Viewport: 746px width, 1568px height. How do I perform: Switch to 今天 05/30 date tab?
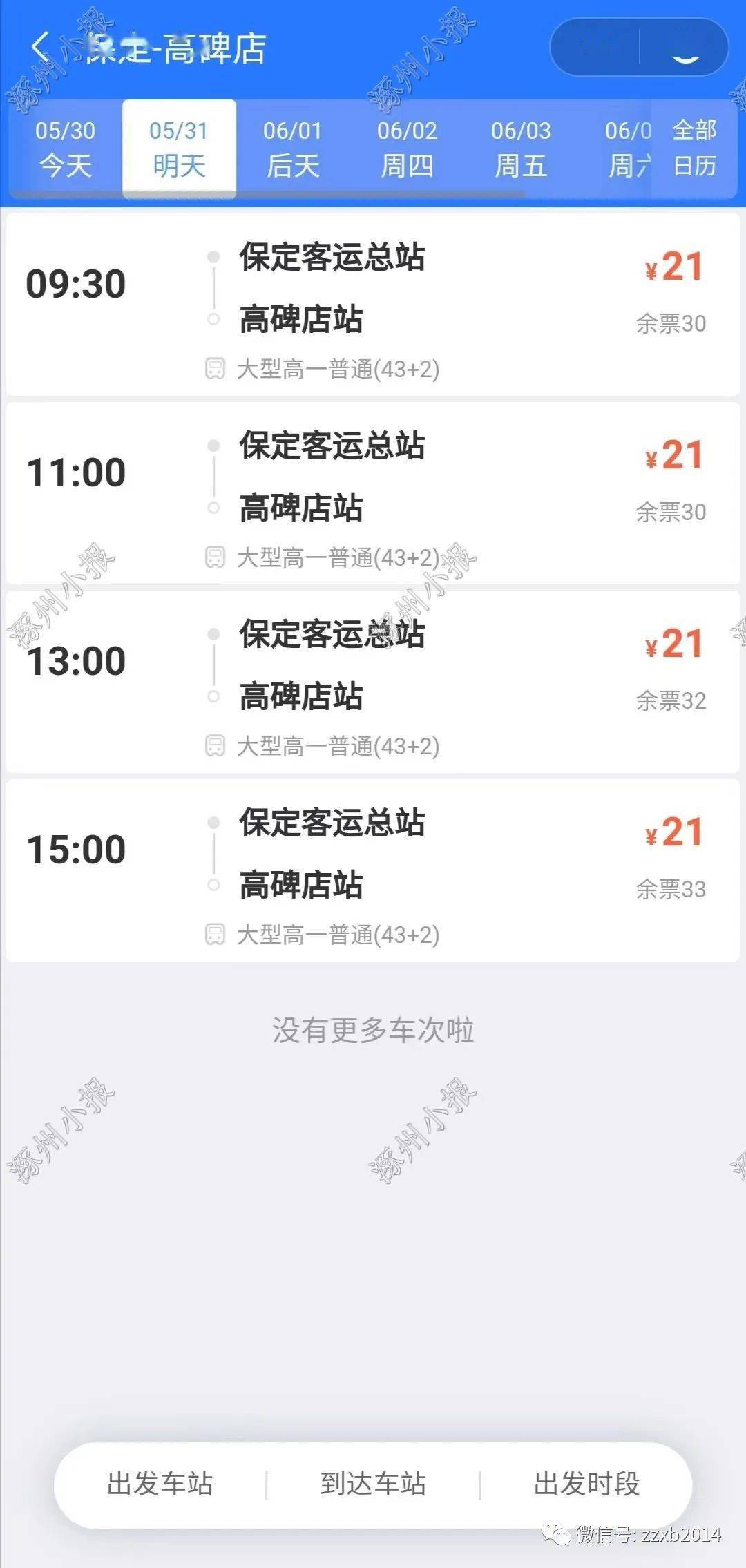coord(64,146)
